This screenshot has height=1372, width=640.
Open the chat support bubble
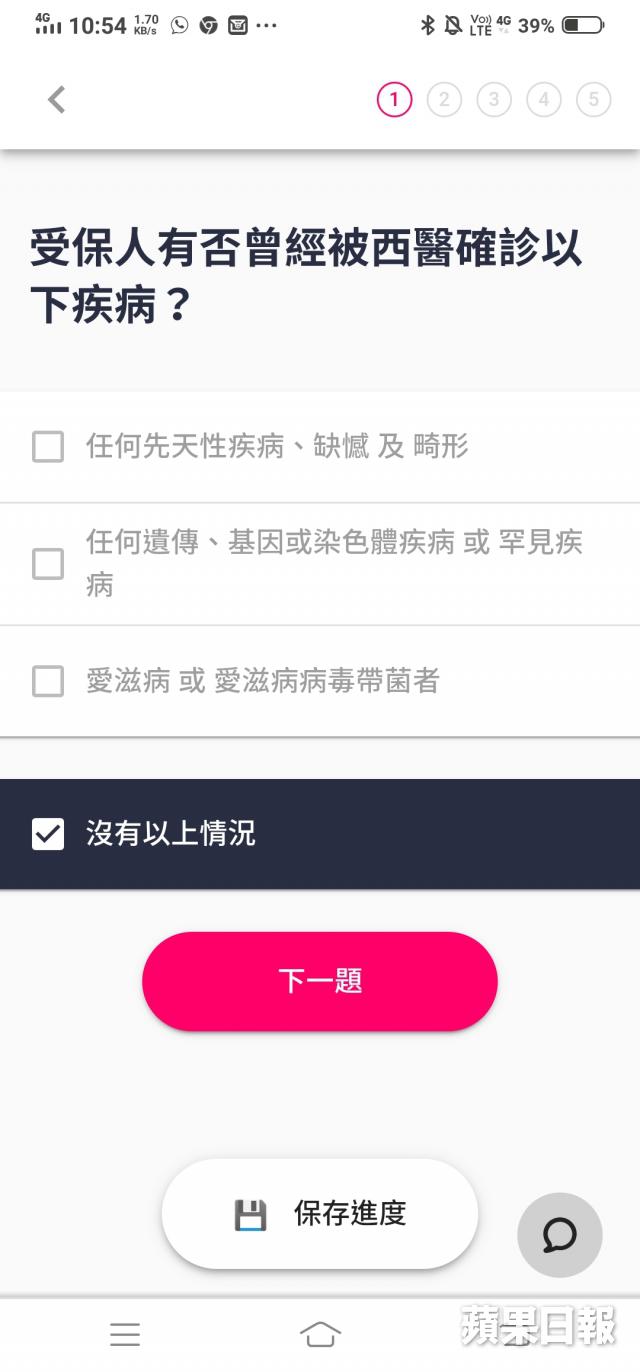tap(560, 1235)
